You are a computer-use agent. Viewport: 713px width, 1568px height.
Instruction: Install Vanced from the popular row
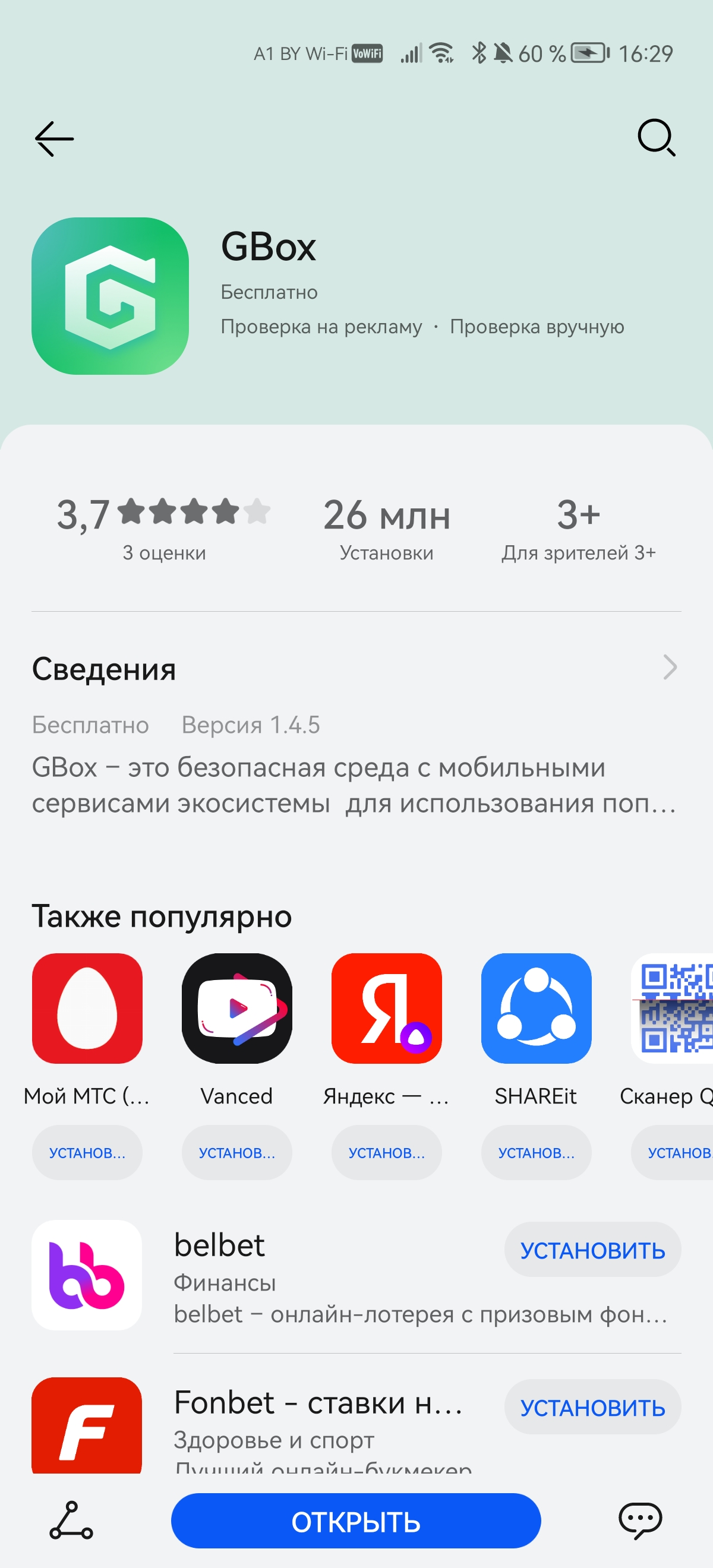point(237,1152)
